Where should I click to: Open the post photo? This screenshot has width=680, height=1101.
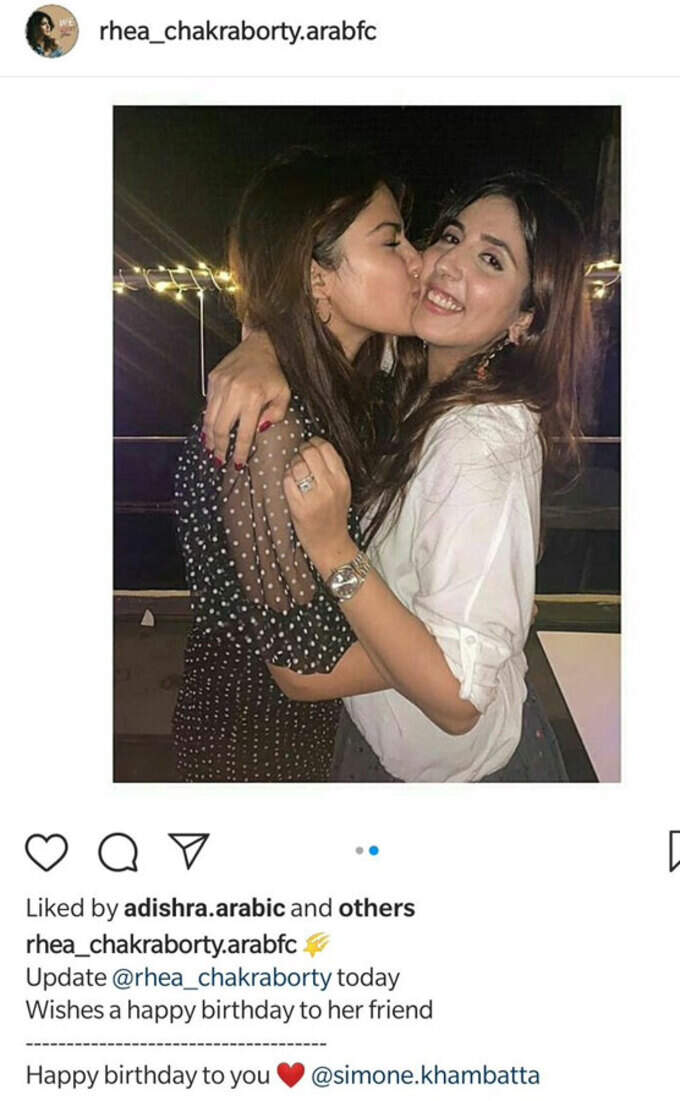tap(366, 443)
